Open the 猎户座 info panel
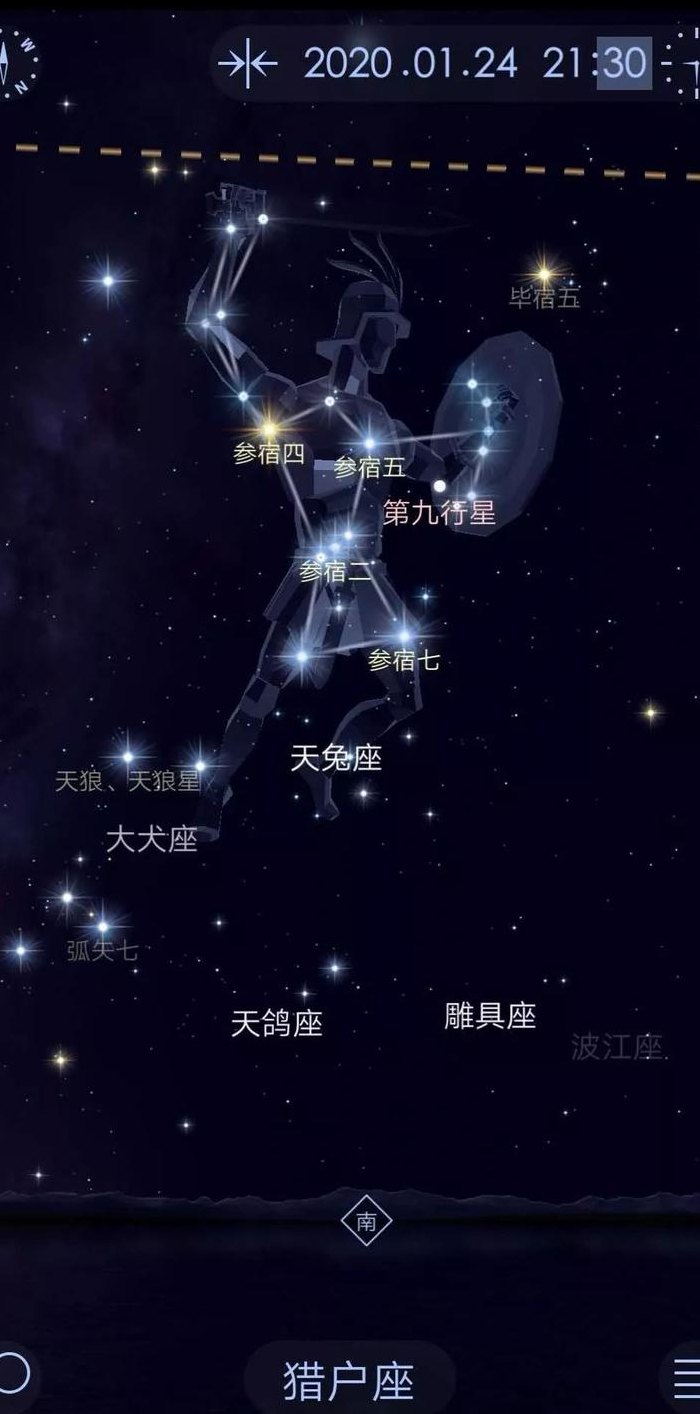 pos(349,1380)
